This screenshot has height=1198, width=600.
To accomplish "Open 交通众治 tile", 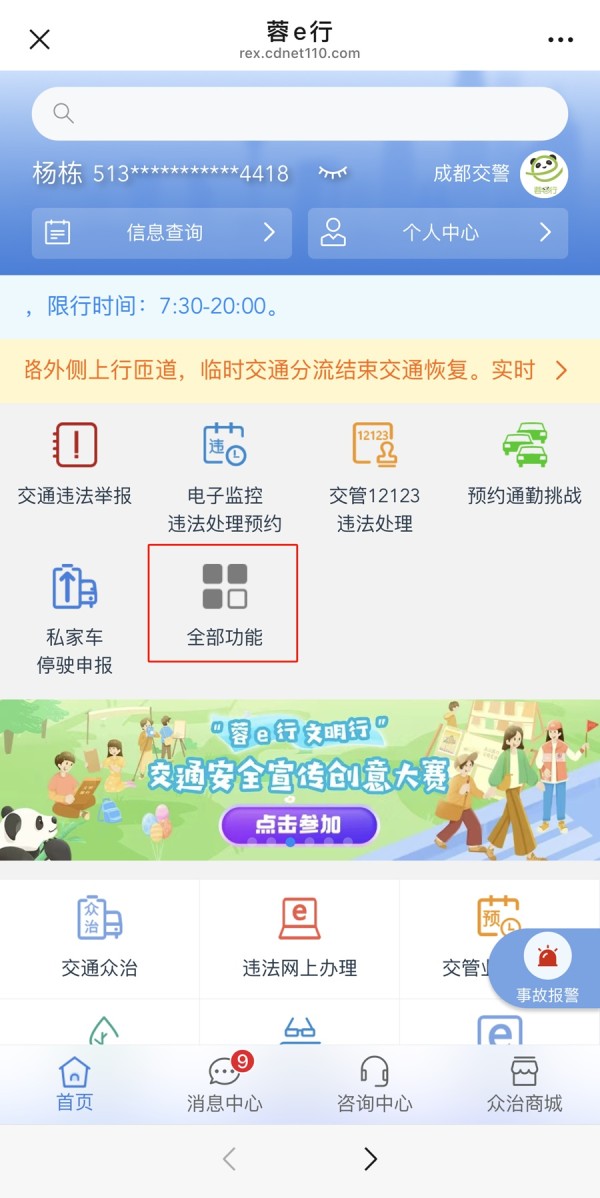I will 99,938.
